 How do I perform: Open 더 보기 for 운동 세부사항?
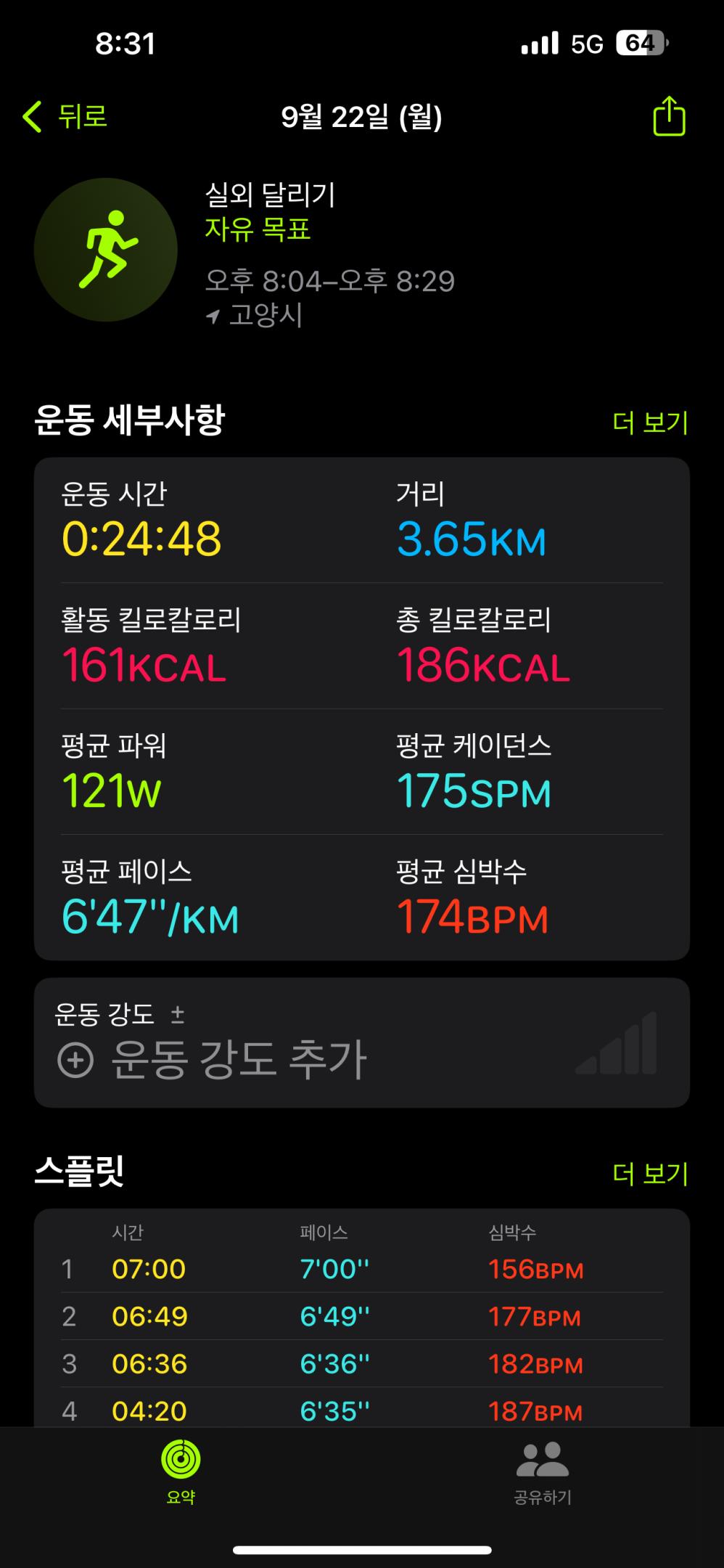650,422
